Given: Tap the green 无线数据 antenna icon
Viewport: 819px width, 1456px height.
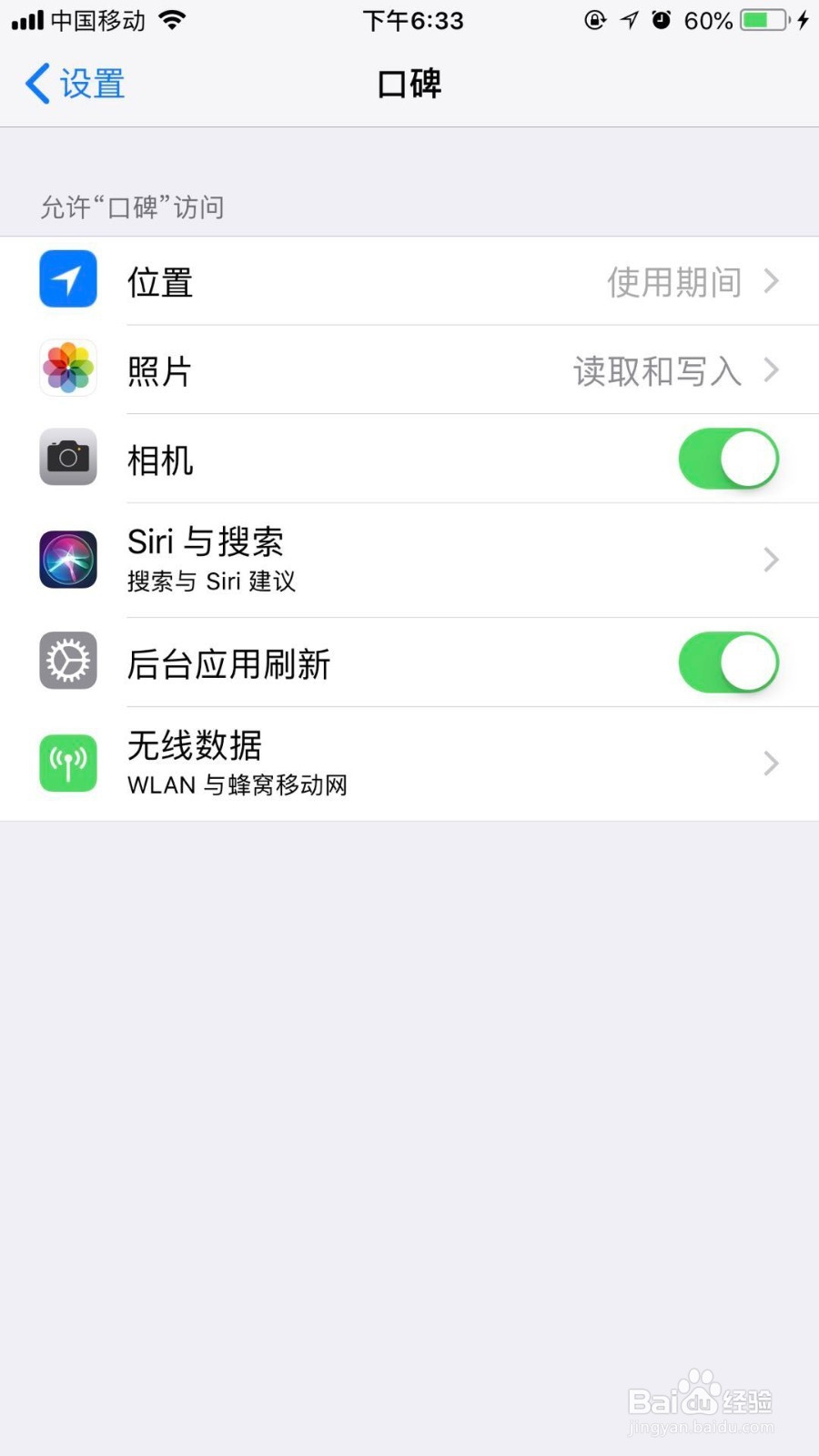Looking at the screenshot, I should 68,763.
